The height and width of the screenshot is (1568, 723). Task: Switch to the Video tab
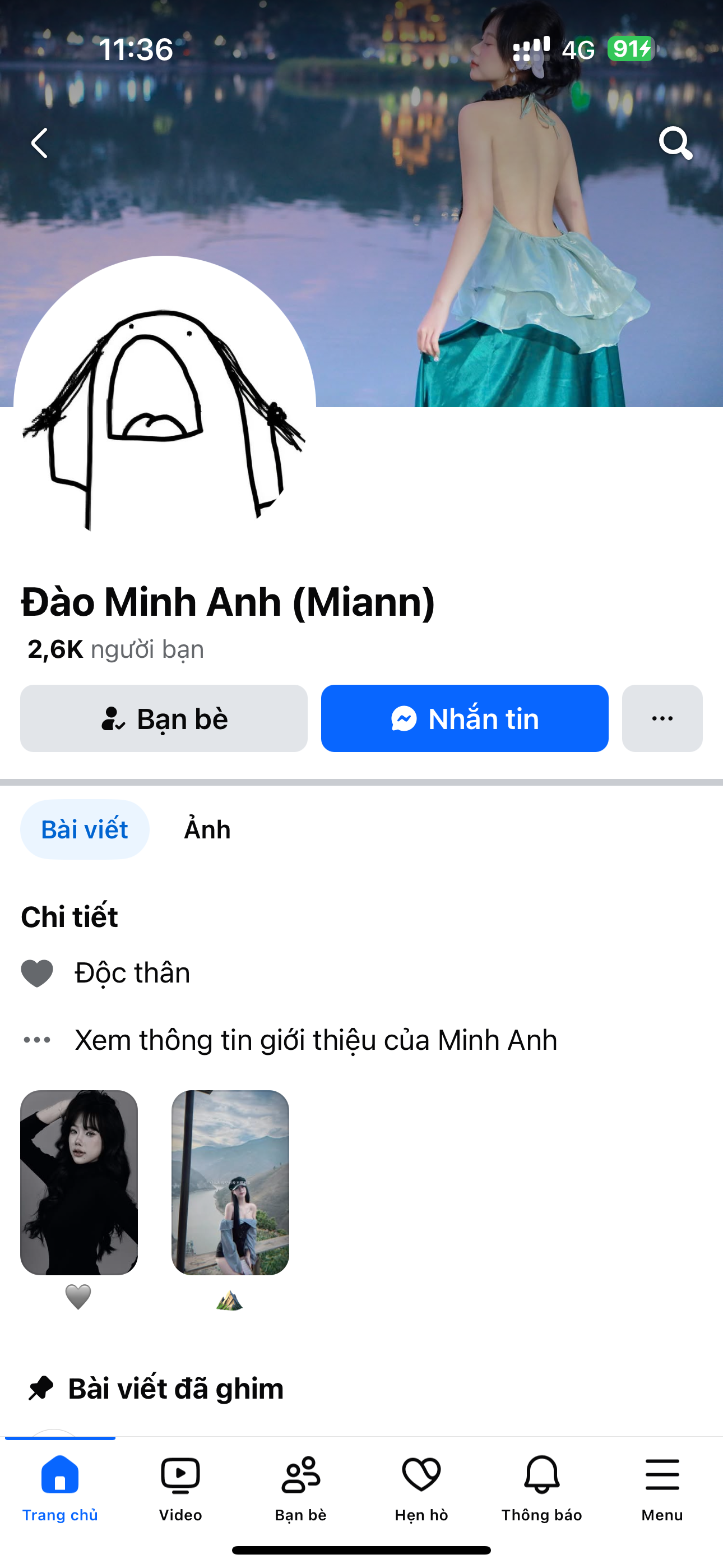click(x=180, y=1487)
